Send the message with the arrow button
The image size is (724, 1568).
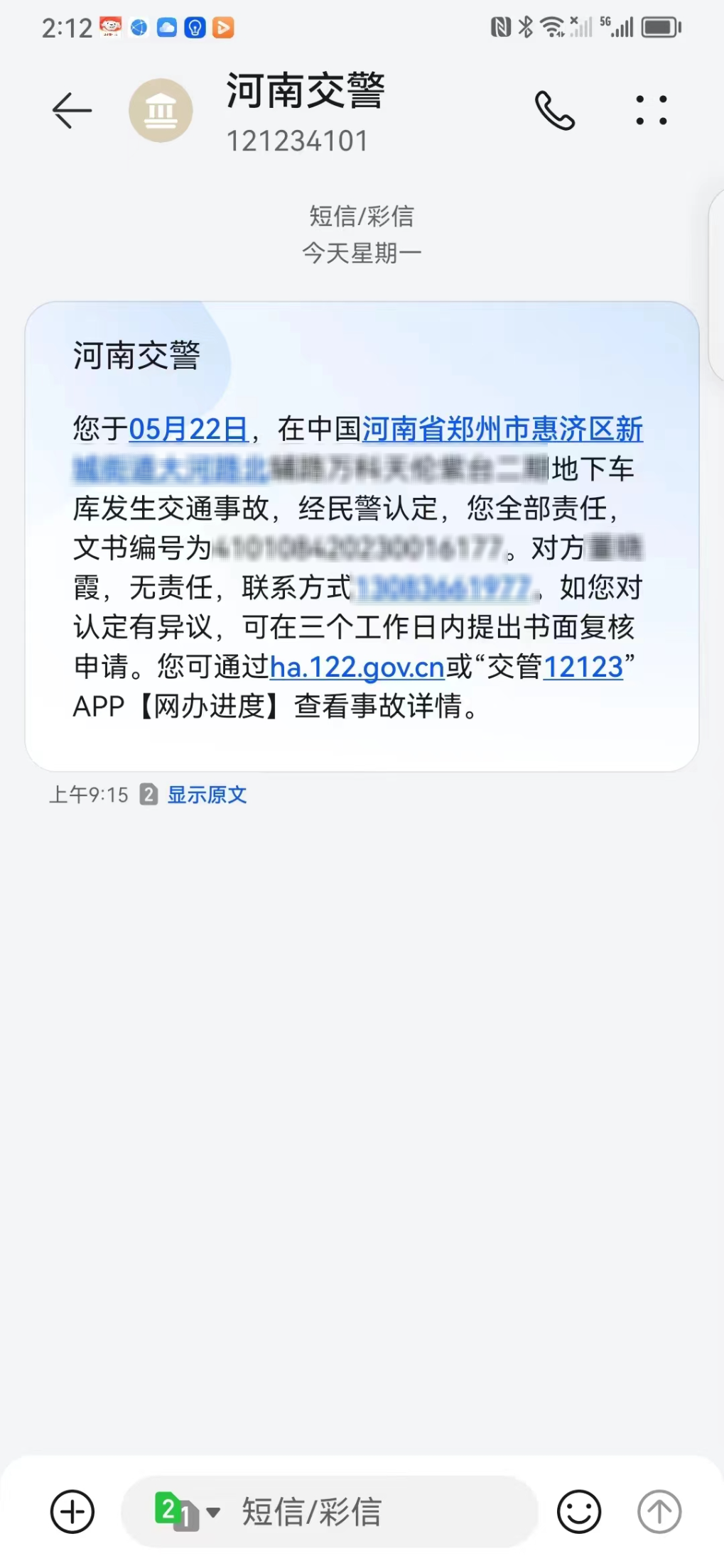click(659, 1512)
